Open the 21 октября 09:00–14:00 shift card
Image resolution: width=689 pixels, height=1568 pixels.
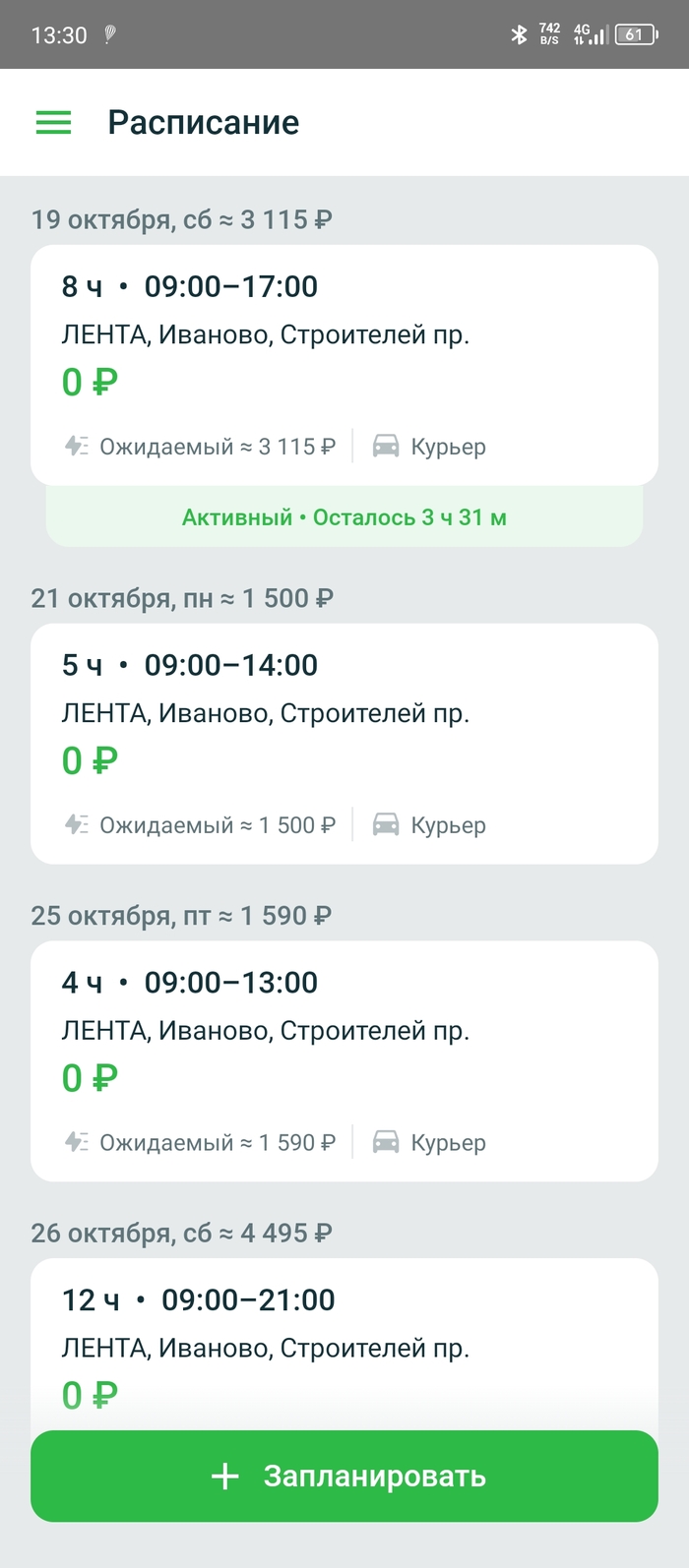(x=344, y=743)
